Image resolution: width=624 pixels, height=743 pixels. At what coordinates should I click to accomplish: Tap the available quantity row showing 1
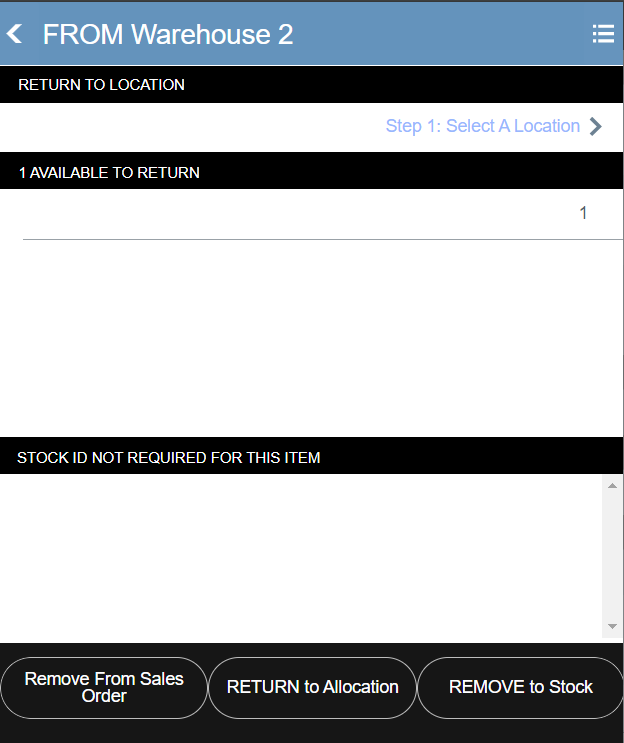312,213
